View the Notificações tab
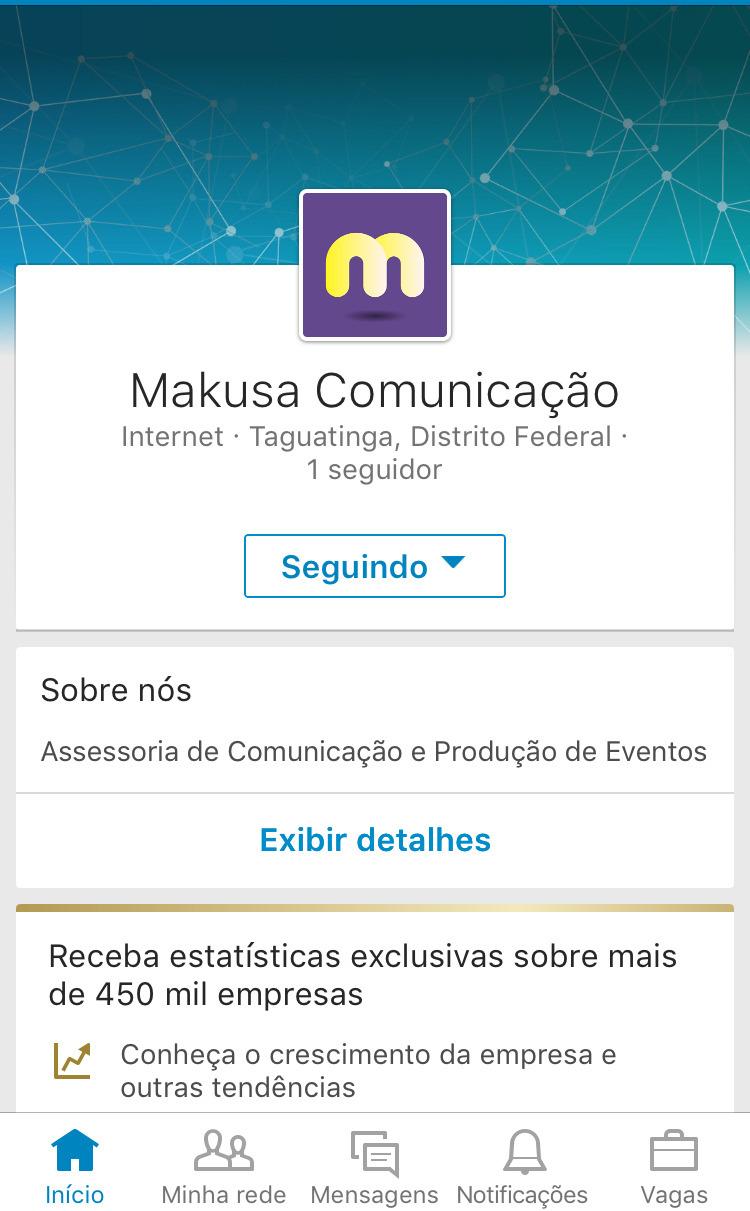The image size is (750, 1211). 522,1166
